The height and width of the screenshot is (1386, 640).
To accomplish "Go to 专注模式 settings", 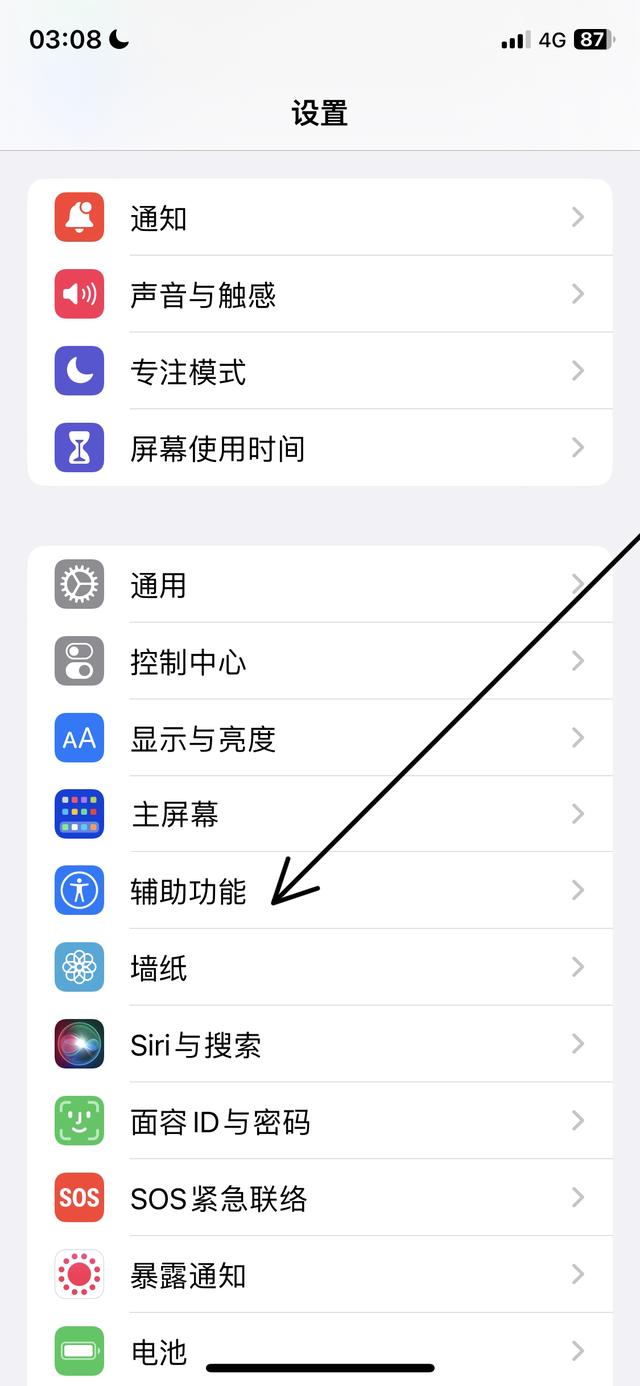I will pos(320,371).
